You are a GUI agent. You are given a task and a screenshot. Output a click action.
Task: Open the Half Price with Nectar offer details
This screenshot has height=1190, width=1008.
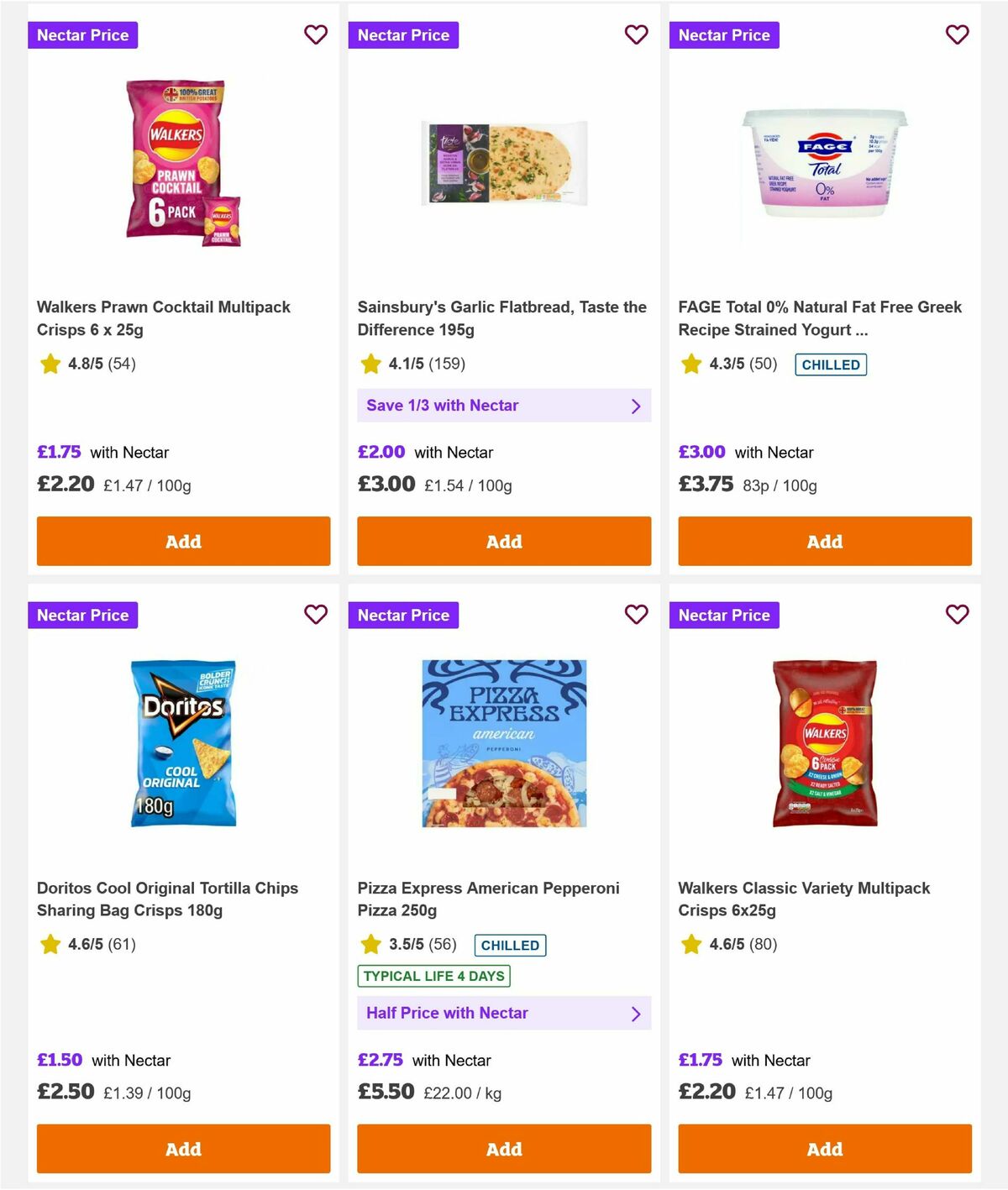(504, 1013)
